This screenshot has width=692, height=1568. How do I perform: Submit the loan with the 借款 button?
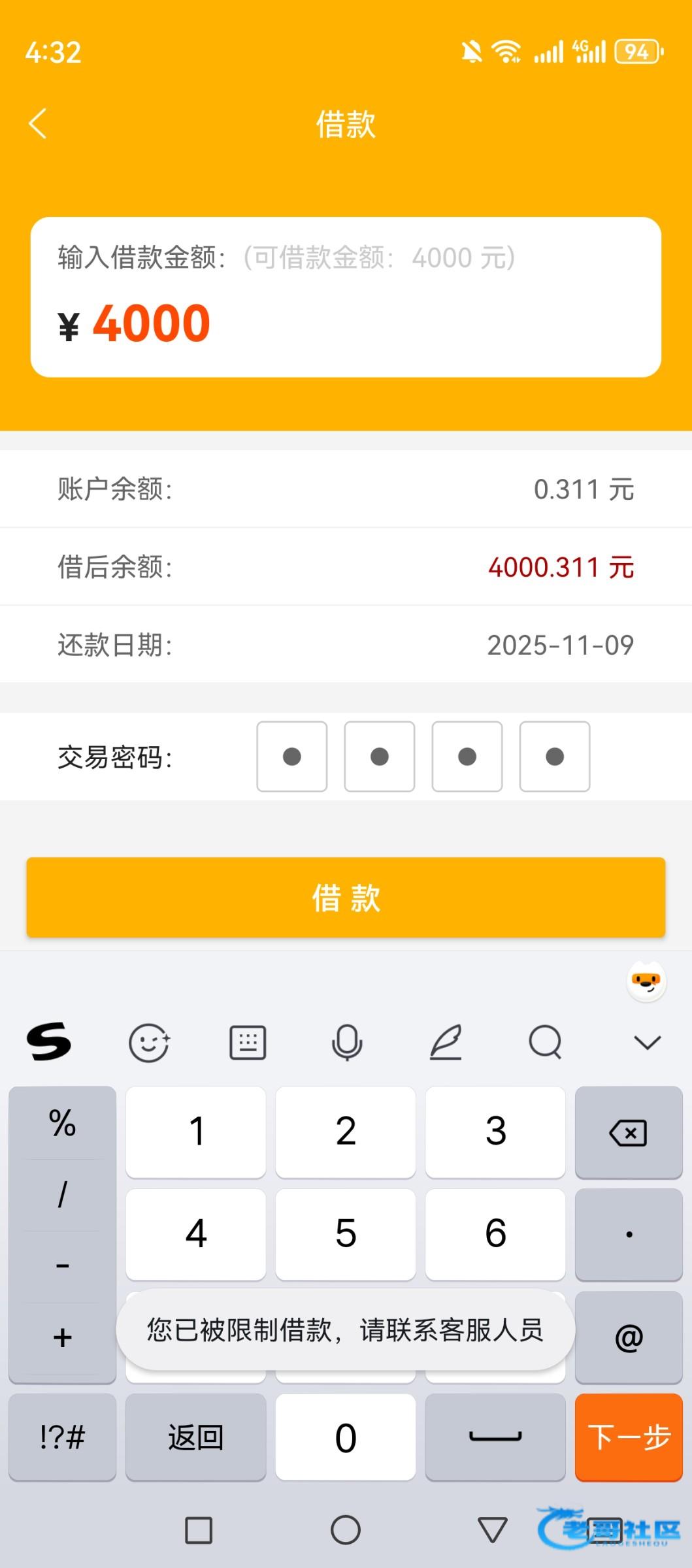pyautogui.click(x=346, y=898)
